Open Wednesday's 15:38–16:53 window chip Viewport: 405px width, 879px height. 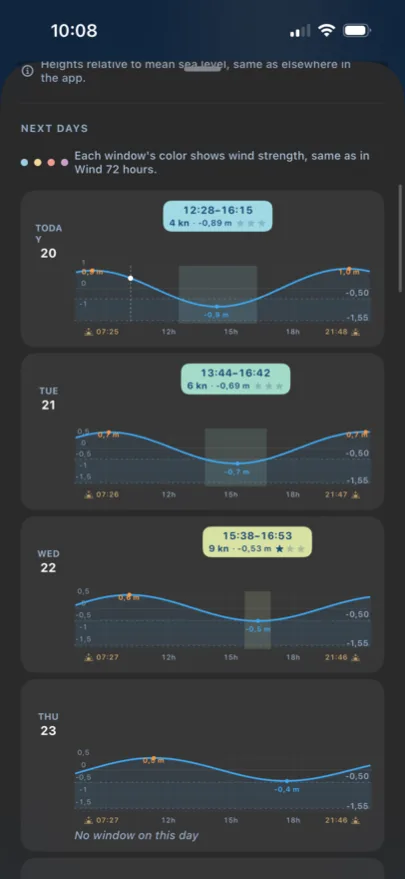(257, 542)
